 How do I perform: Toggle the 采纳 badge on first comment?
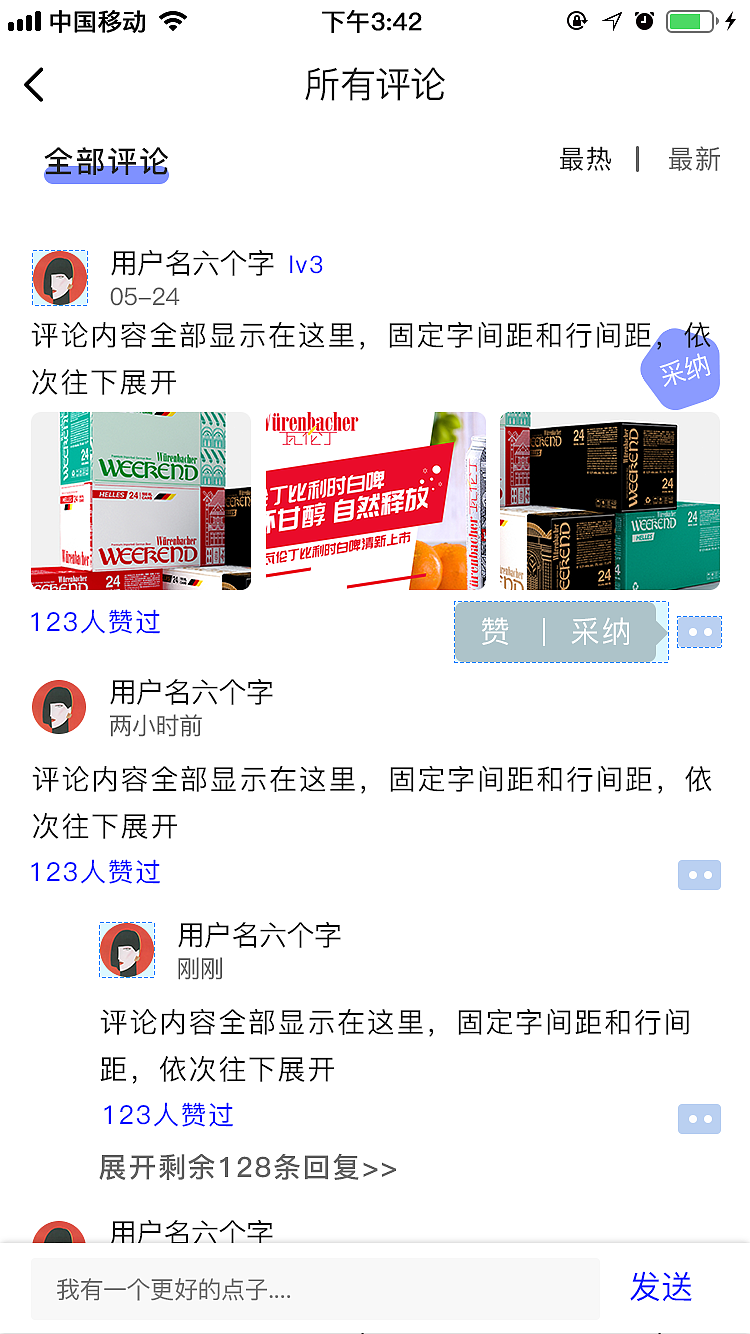(681, 371)
